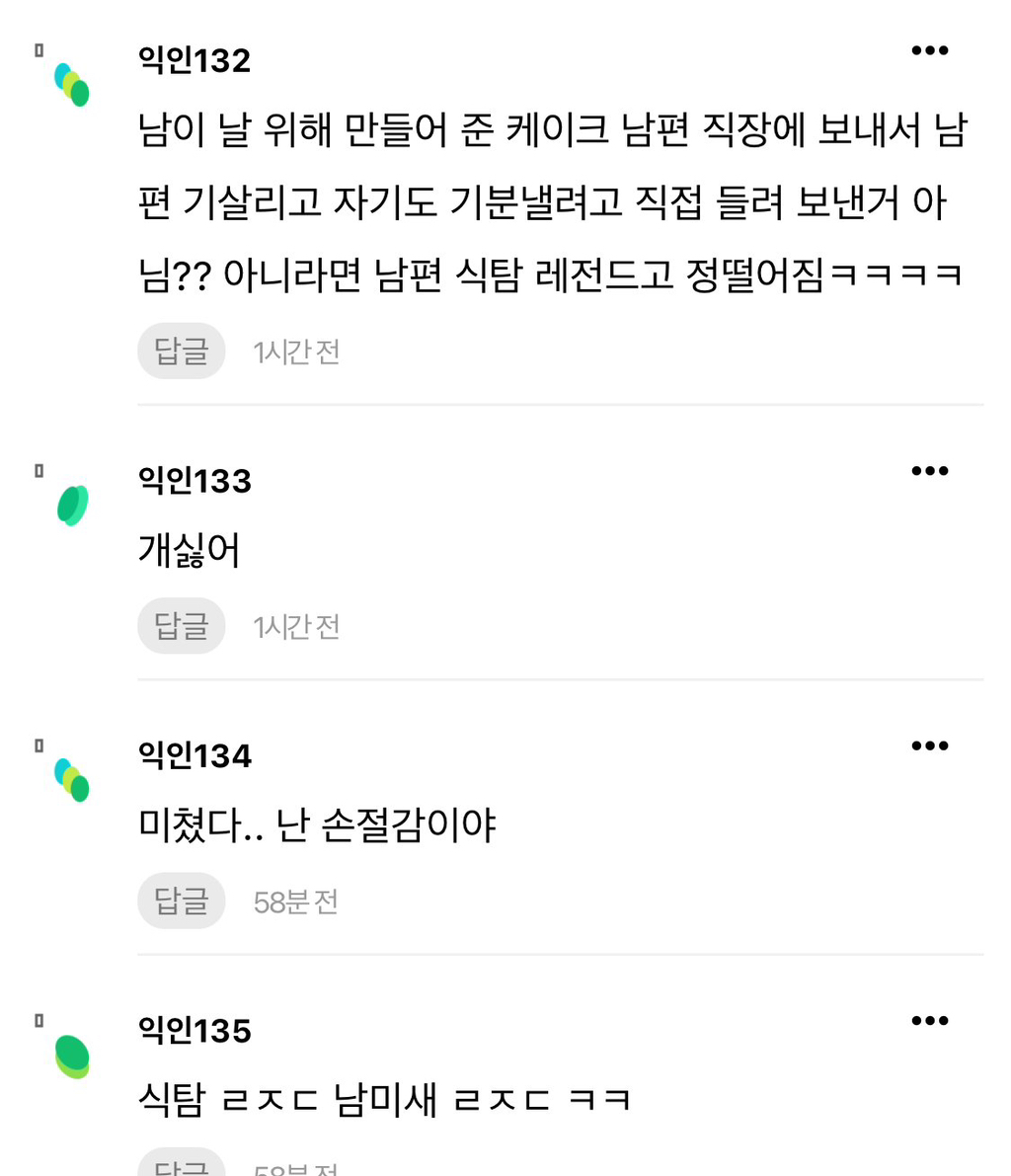
Task: Open the more options menu on 익인134's comment
Action: tap(929, 746)
